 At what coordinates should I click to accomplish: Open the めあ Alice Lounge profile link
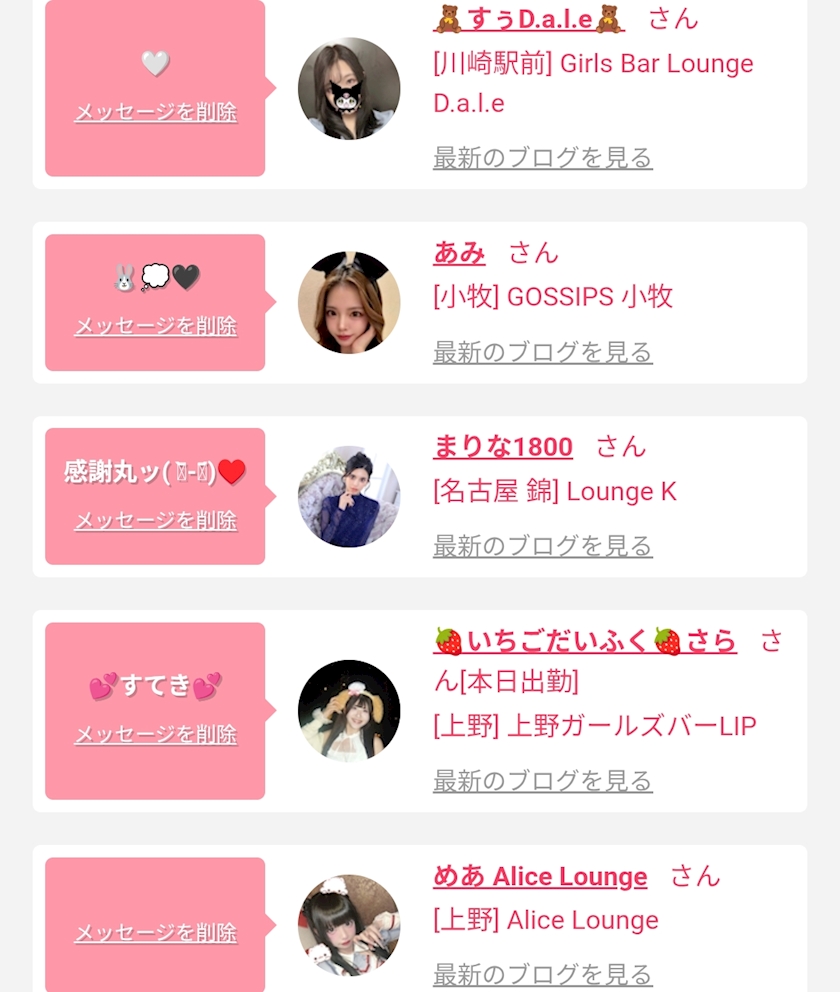point(540,876)
